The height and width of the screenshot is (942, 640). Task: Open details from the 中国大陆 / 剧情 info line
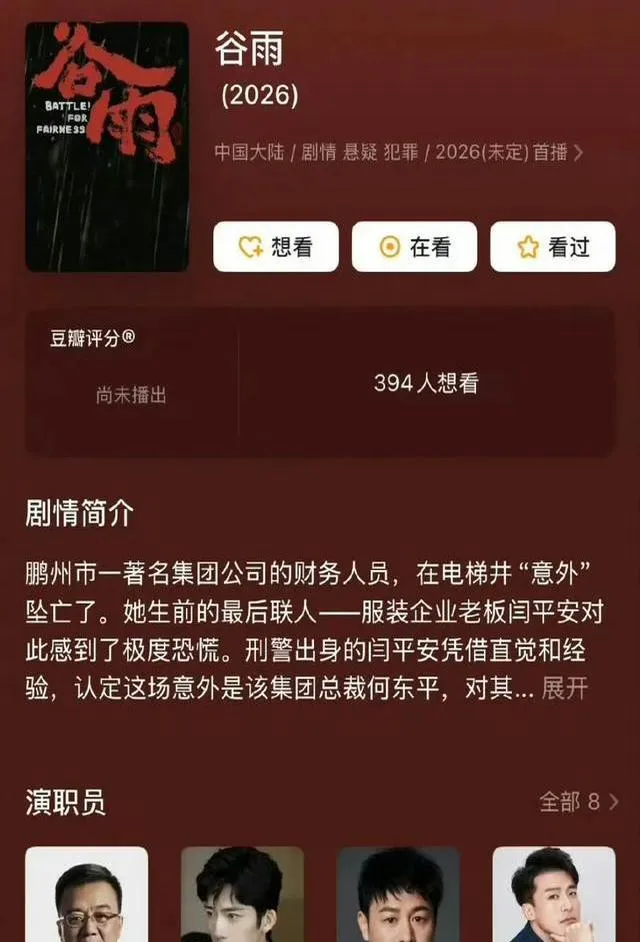click(x=399, y=152)
